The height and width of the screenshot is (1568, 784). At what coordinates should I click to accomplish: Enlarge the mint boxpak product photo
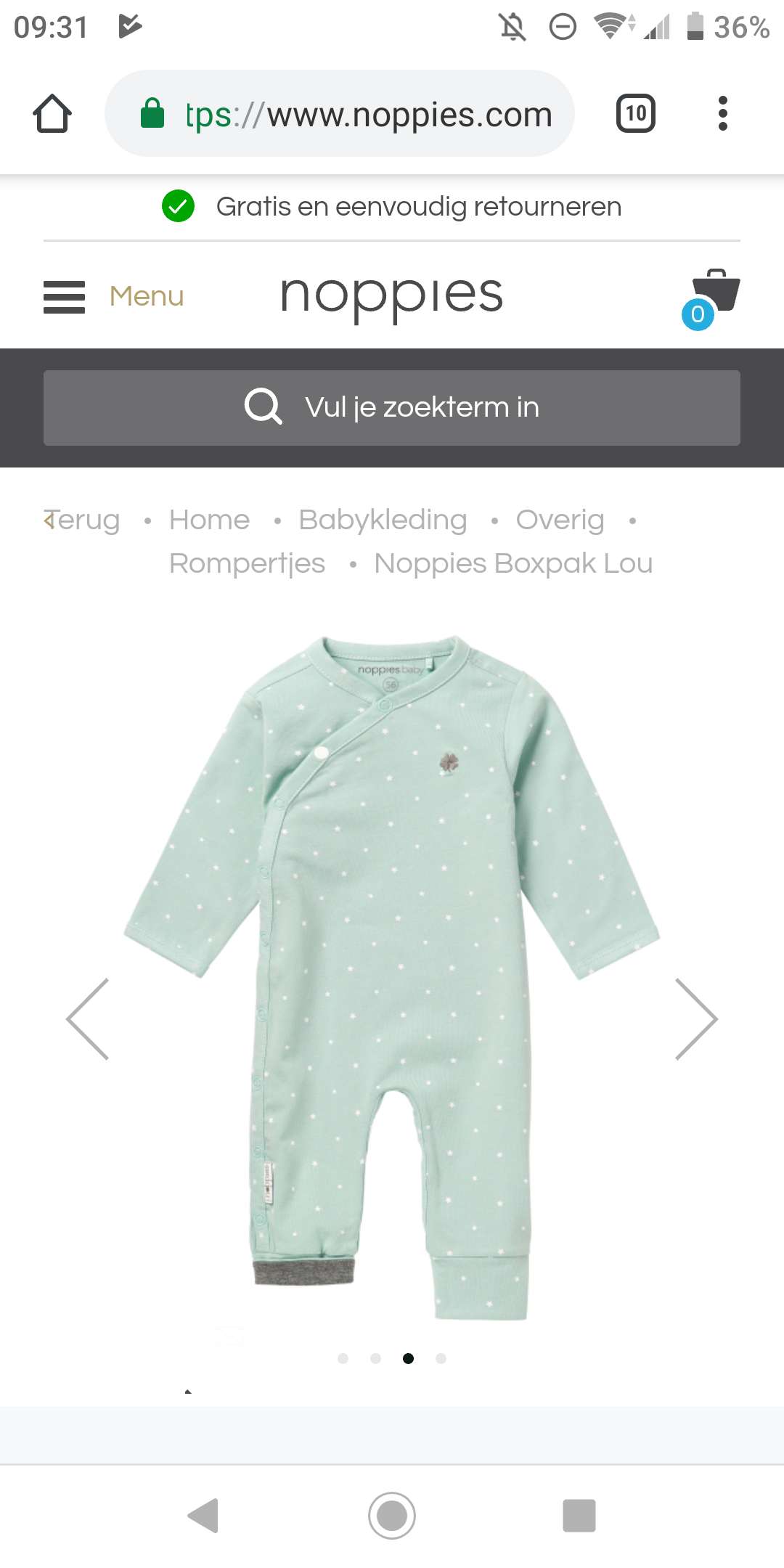(392, 977)
